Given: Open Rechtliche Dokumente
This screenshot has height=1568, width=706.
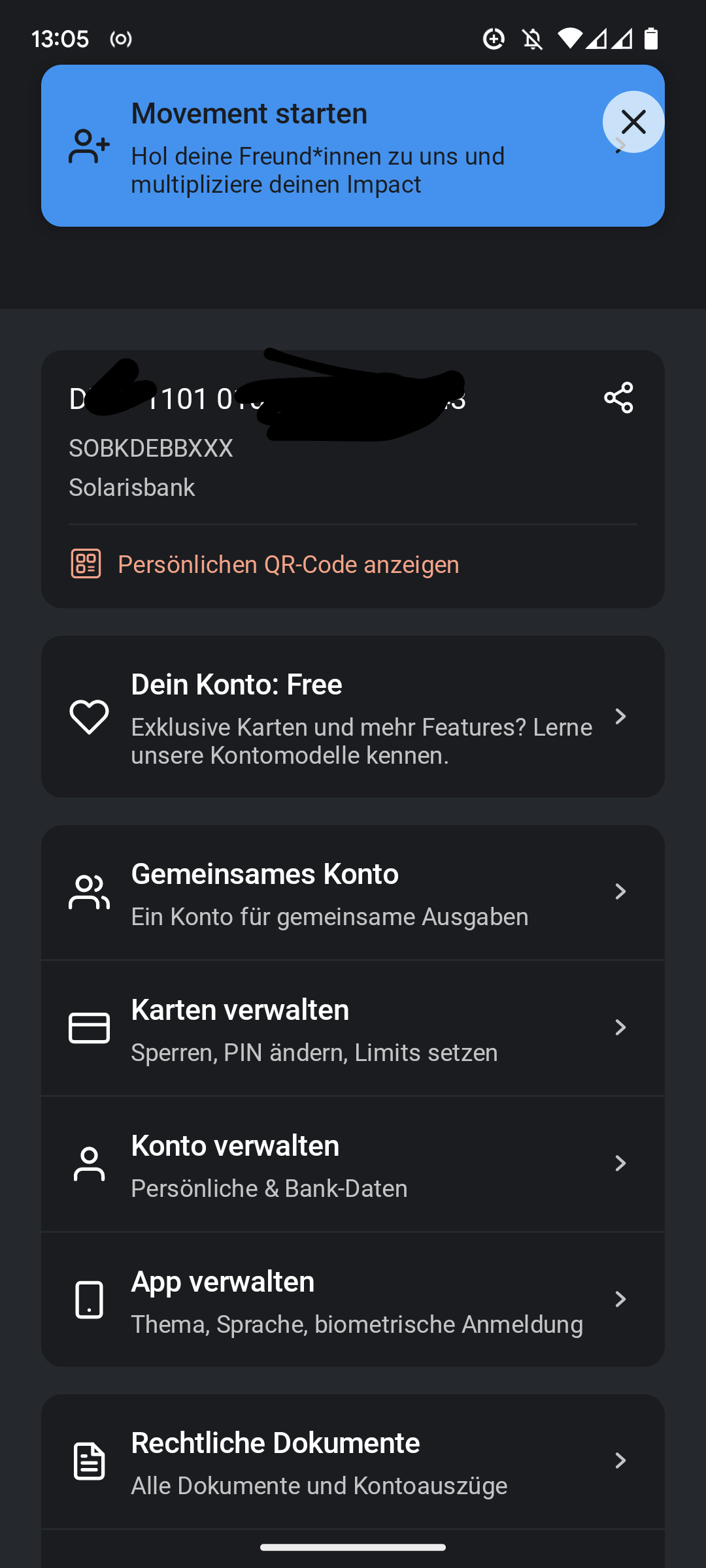Looking at the screenshot, I should point(353,1462).
